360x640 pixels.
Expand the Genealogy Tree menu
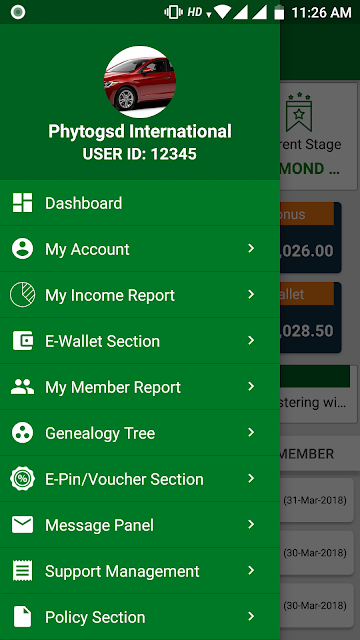point(140,433)
